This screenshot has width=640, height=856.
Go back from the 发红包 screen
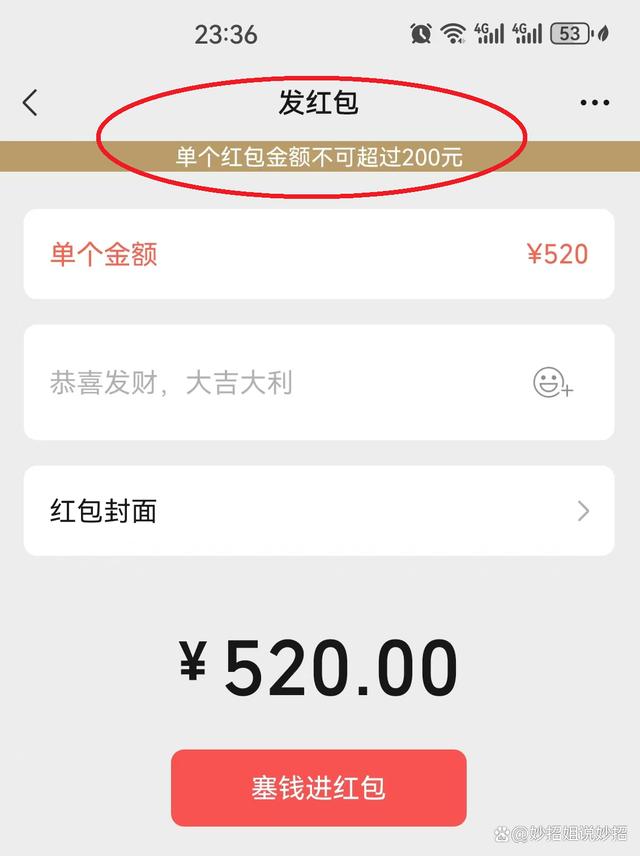tap(30, 102)
